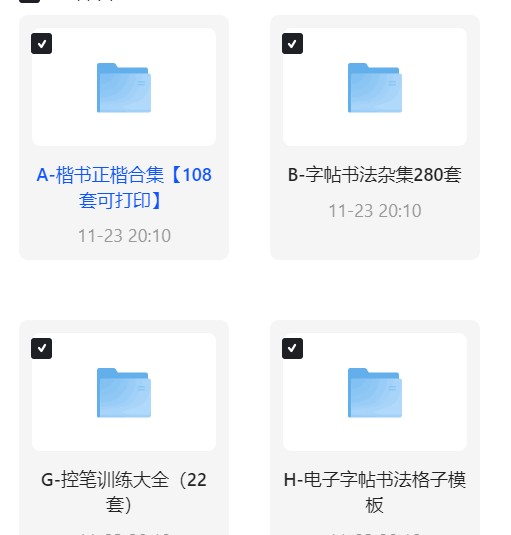
Task: Uncheck the G-控笔训练大全 folder checkbox
Action: pos(41,348)
